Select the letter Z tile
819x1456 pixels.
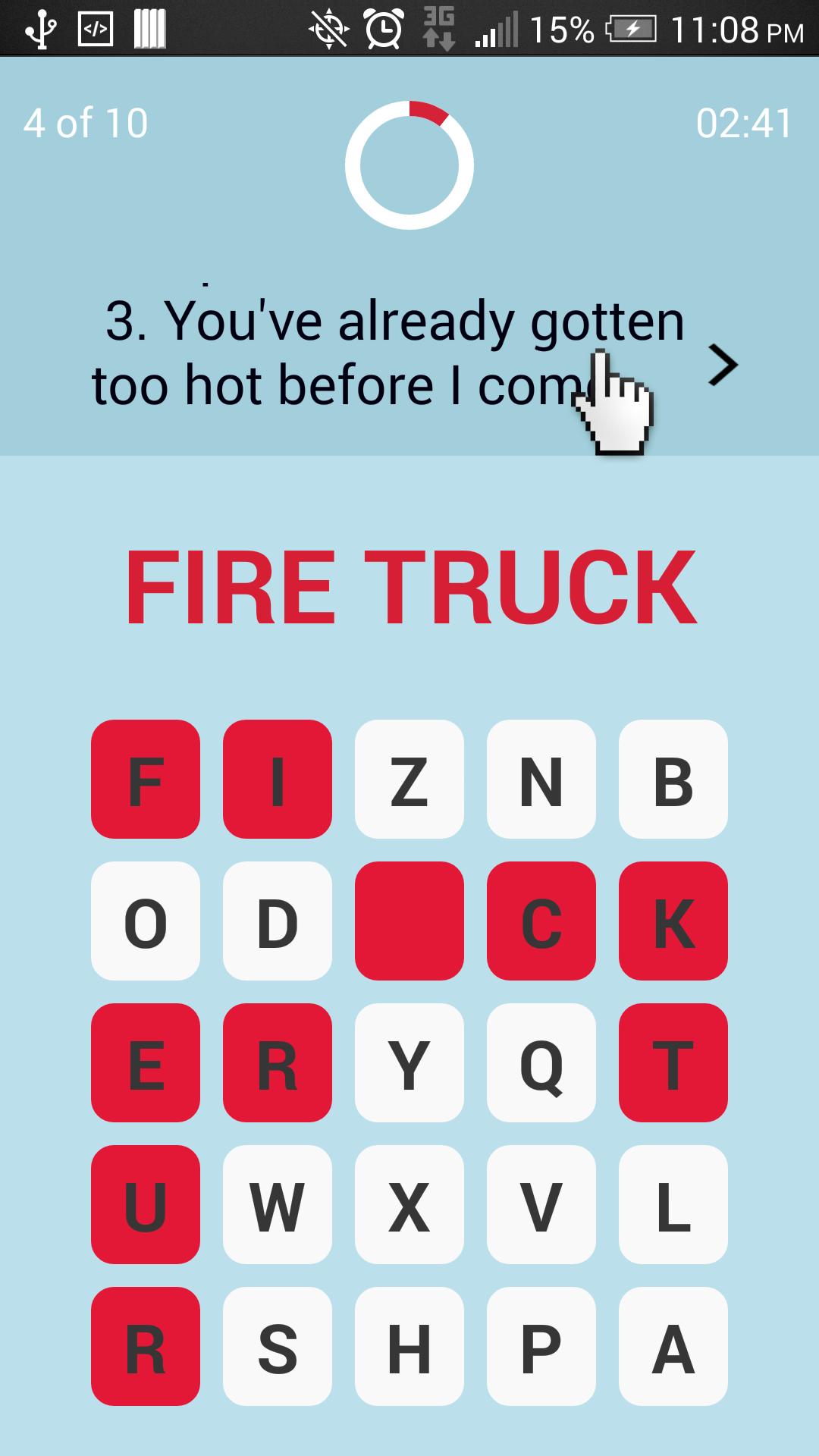409,780
